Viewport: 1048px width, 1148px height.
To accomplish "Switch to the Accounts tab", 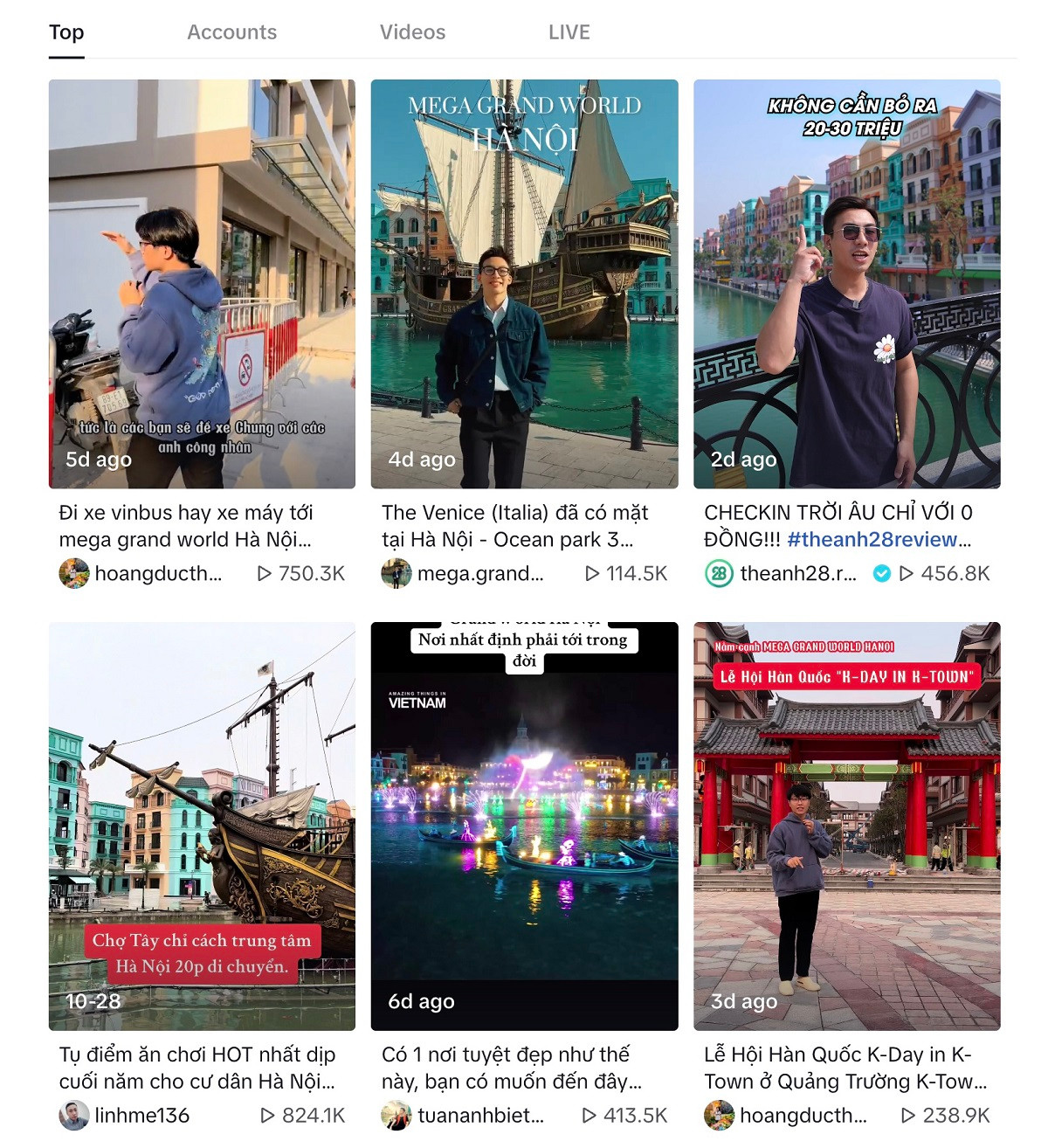I will pos(231,32).
